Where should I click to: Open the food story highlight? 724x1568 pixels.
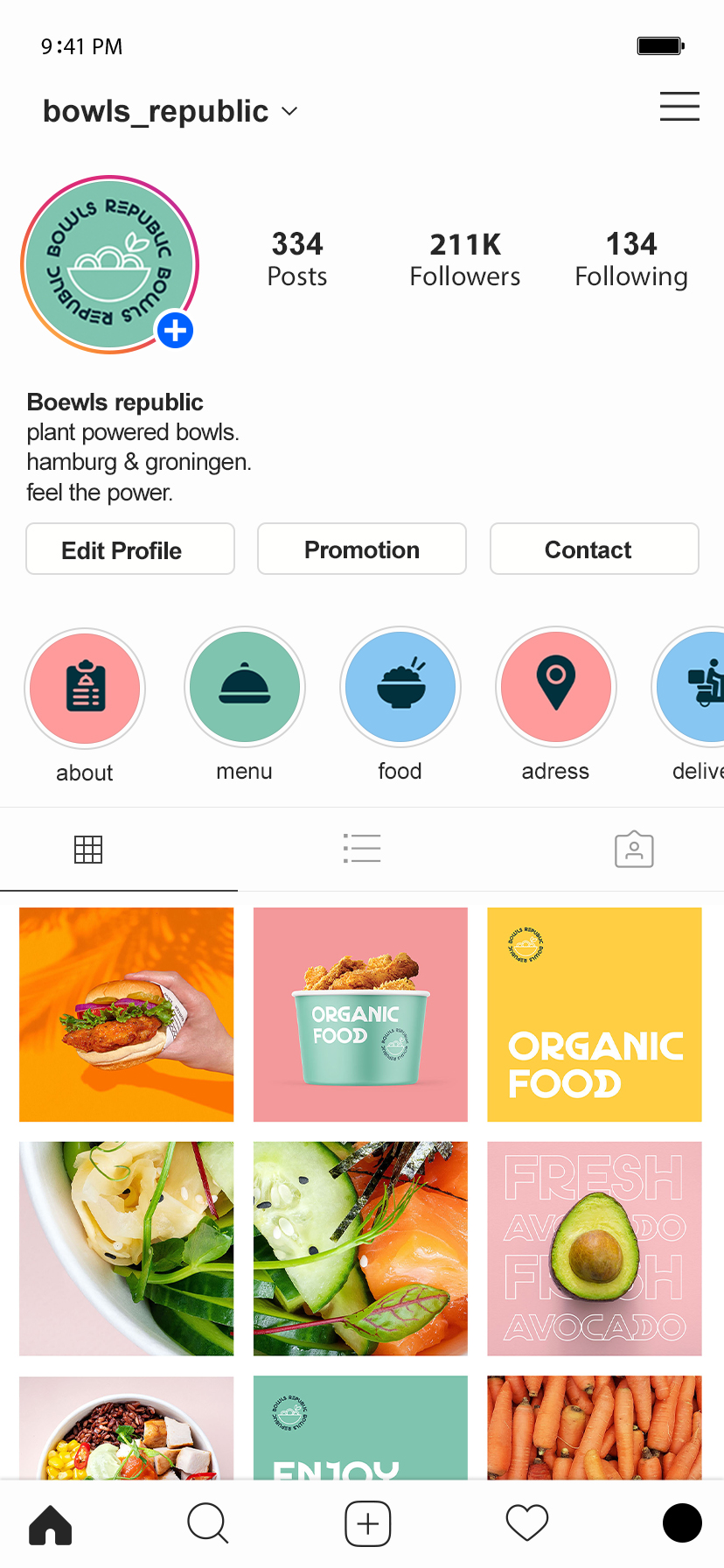coord(400,688)
